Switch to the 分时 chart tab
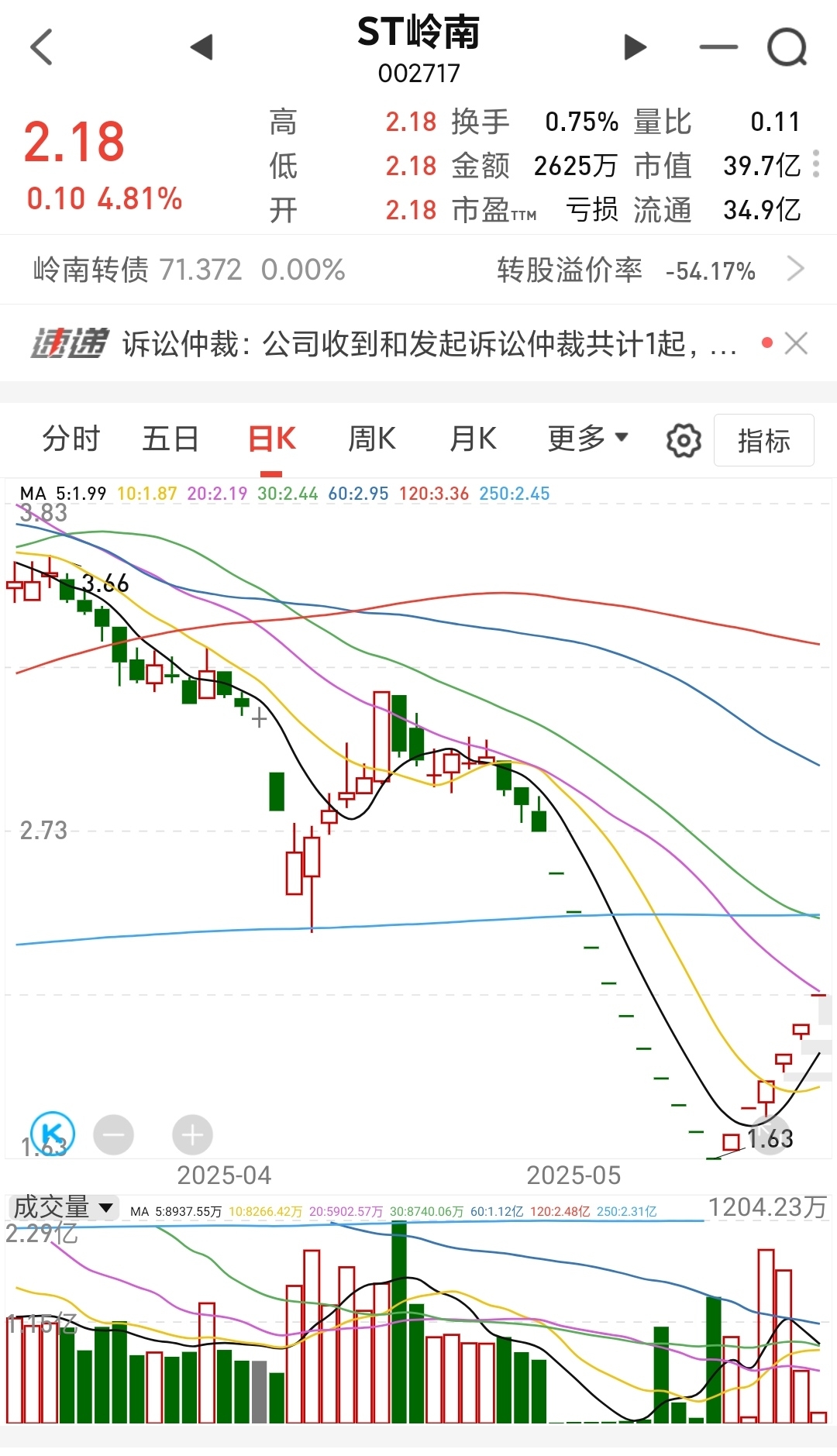The height and width of the screenshot is (1456, 837). click(x=71, y=439)
